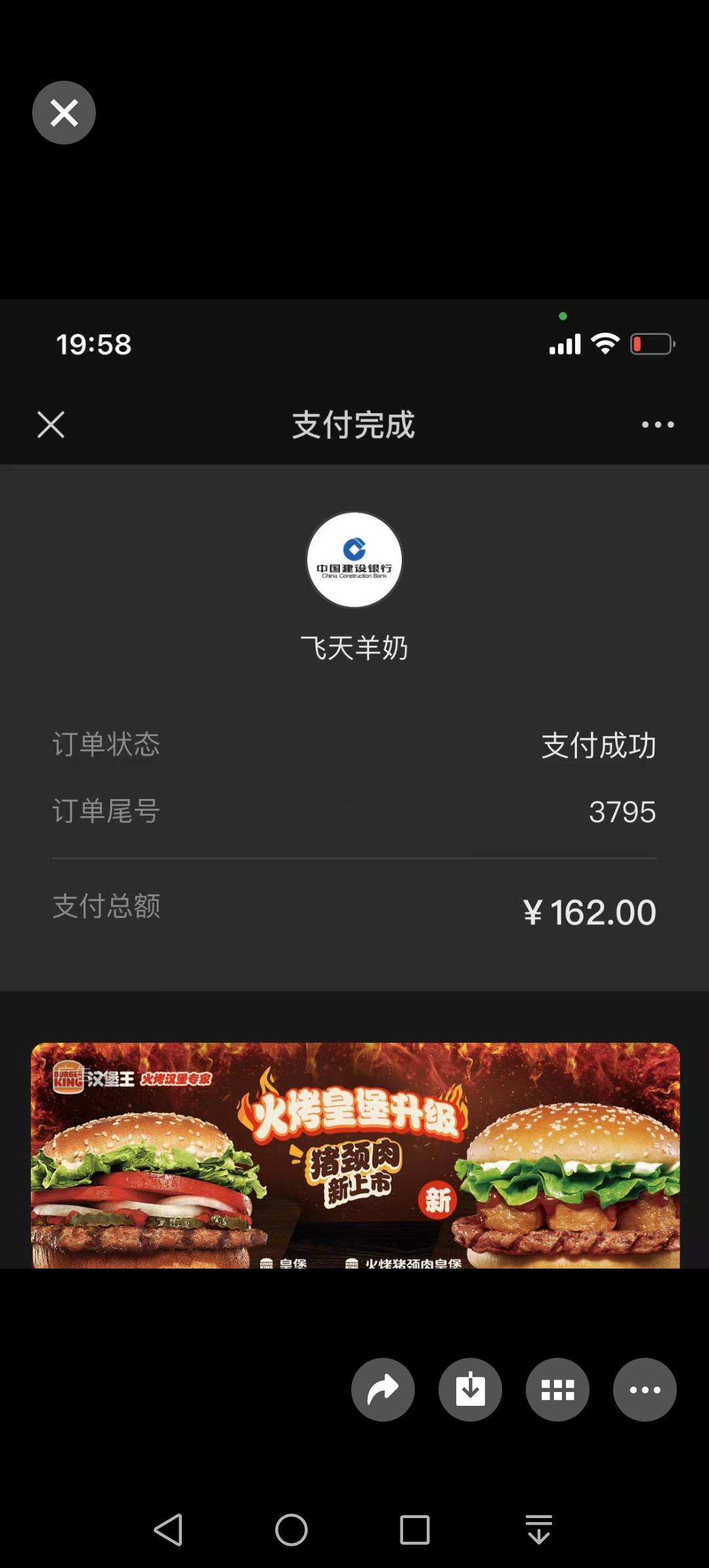Close the image viewer
Image resolution: width=709 pixels, height=1568 pixels.
64,113
